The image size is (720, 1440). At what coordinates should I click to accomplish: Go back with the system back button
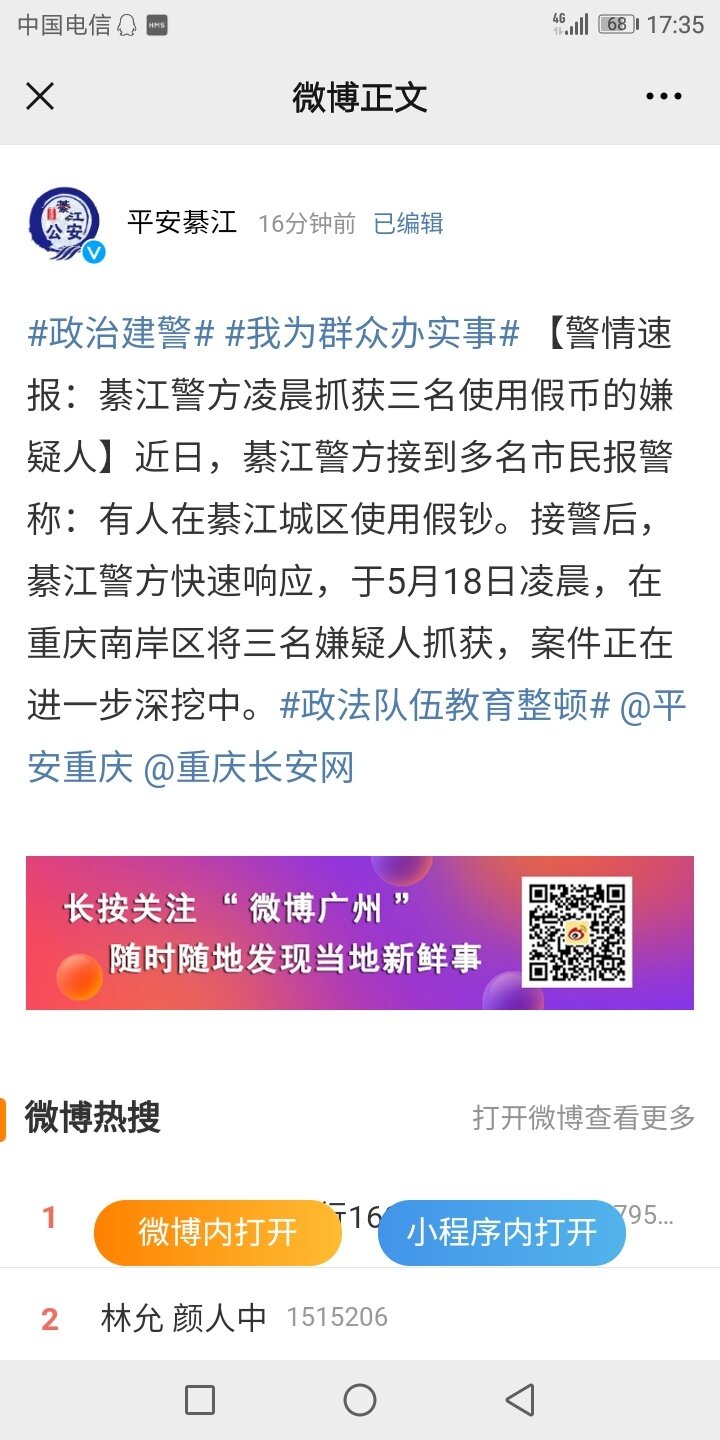[x=519, y=1400]
